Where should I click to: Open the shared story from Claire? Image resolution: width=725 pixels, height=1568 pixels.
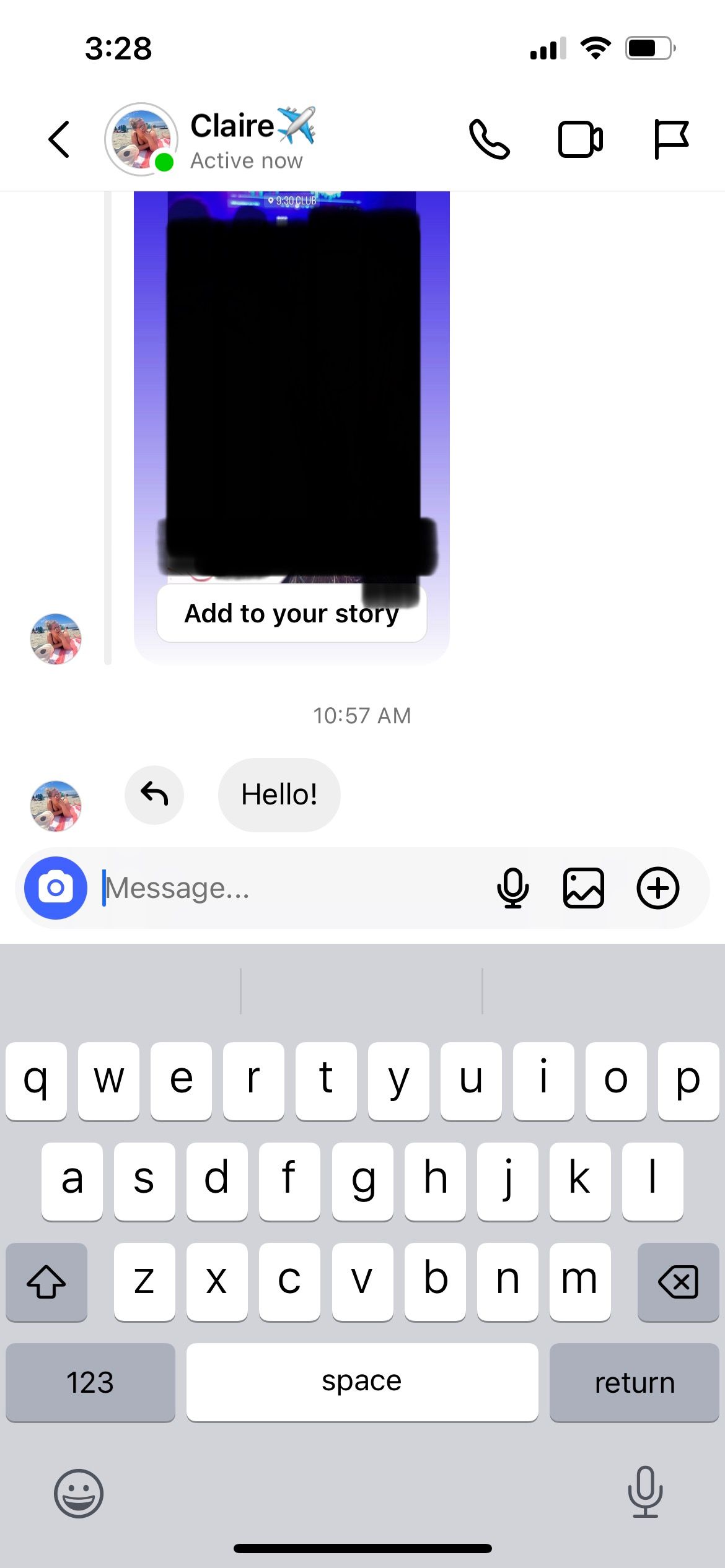pyautogui.click(x=291, y=384)
